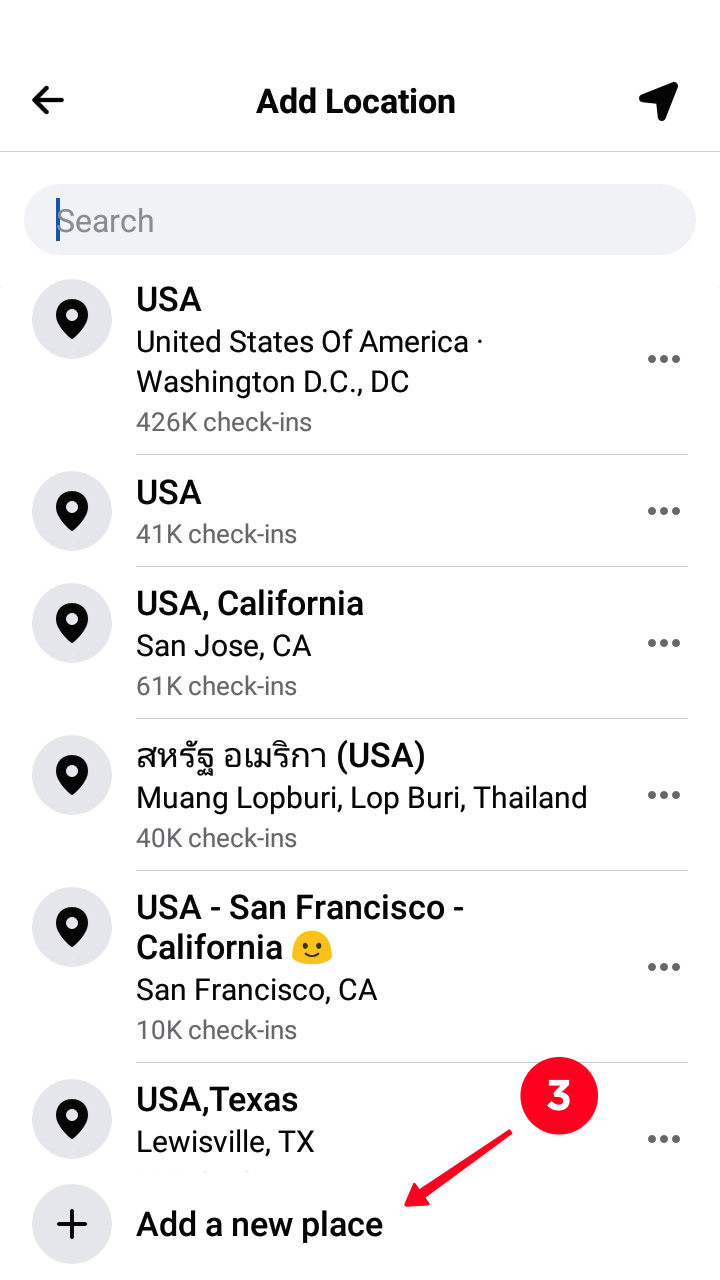The width and height of the screenshot is (720, 1280).
Task: Open the three-dot menu for USA,Texas
Action: click(x=664, y=1138)
